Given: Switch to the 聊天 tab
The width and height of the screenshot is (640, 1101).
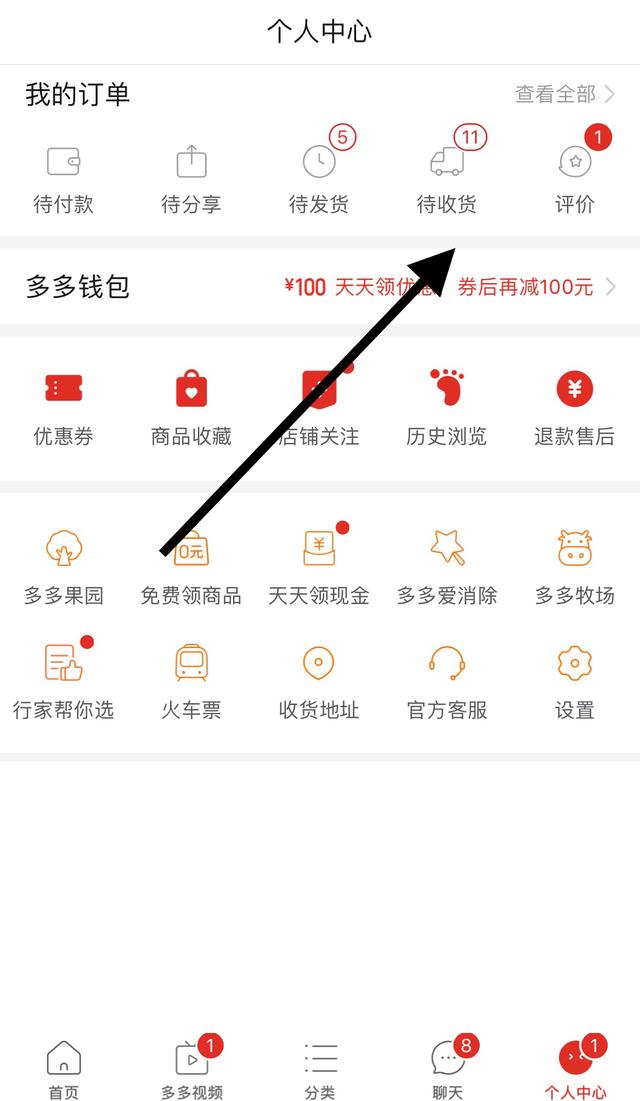Looking at the screenshot, I should click(447, 1068).
